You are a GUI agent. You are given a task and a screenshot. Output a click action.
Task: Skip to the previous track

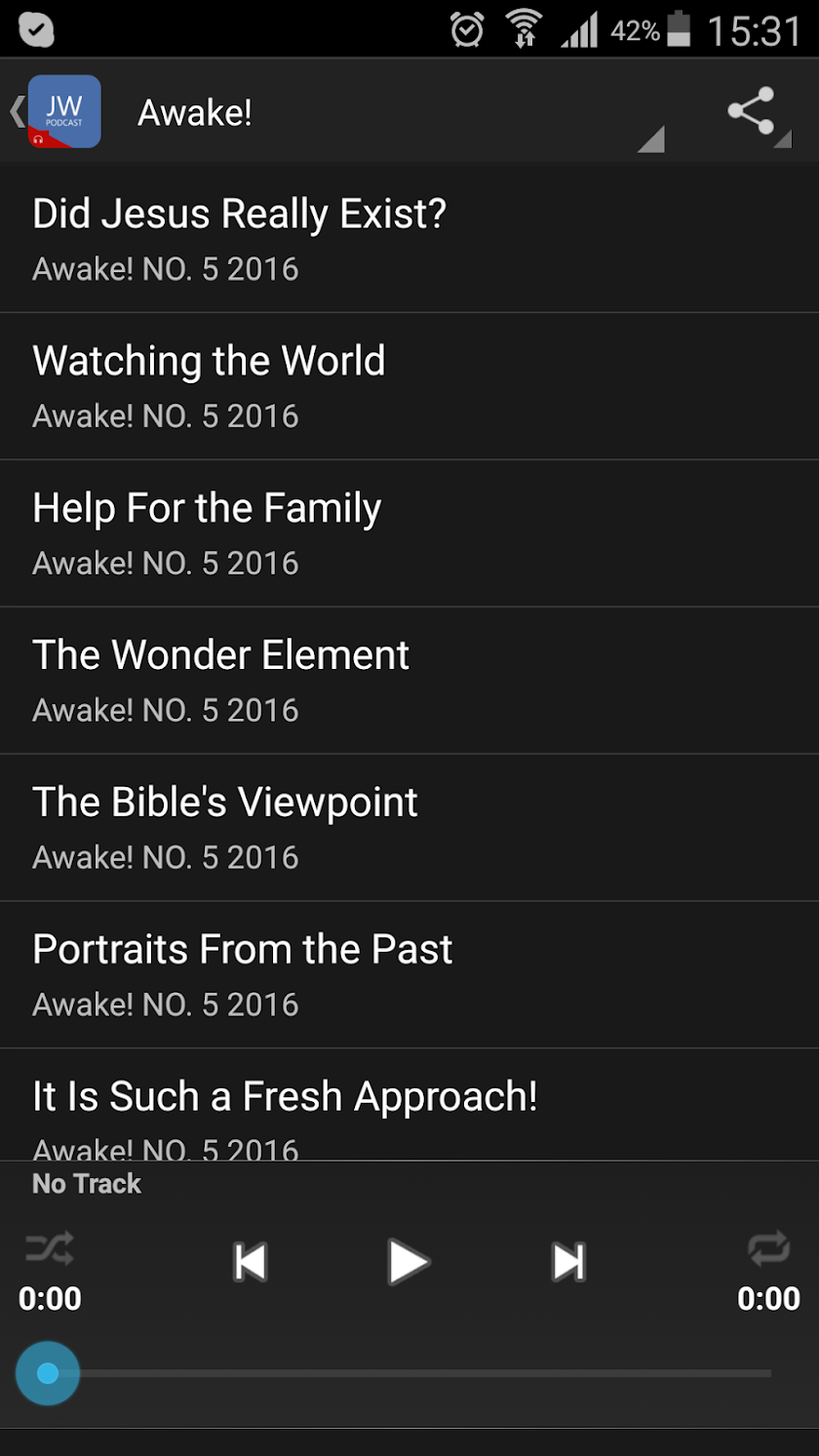pos(251,1262)
